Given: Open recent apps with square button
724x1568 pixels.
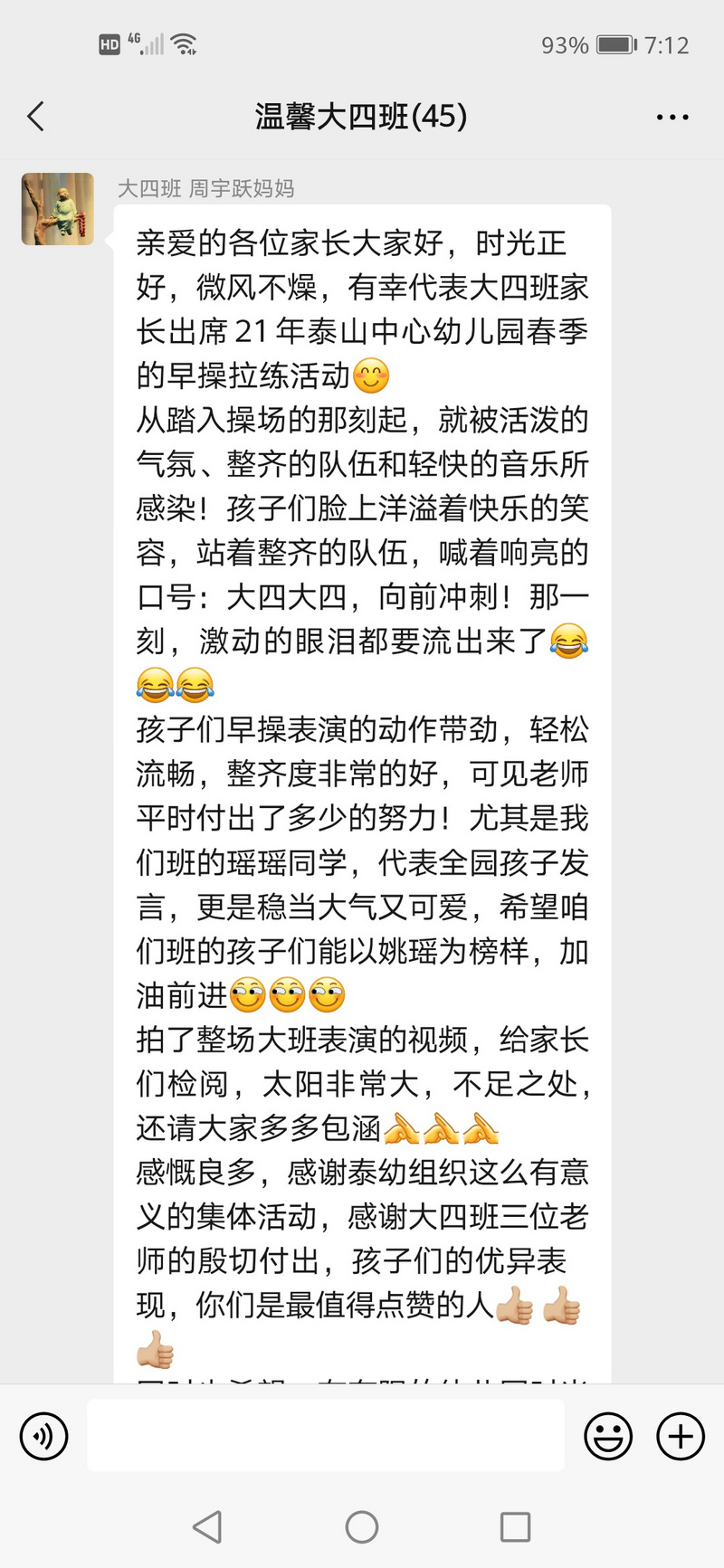Looking at the screenshot, I should [515, 1527].
